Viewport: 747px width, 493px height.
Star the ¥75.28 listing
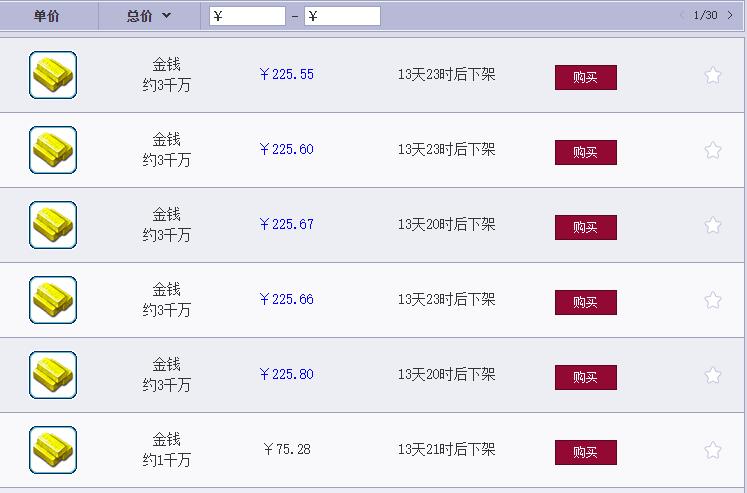click(x=713, y=450)
